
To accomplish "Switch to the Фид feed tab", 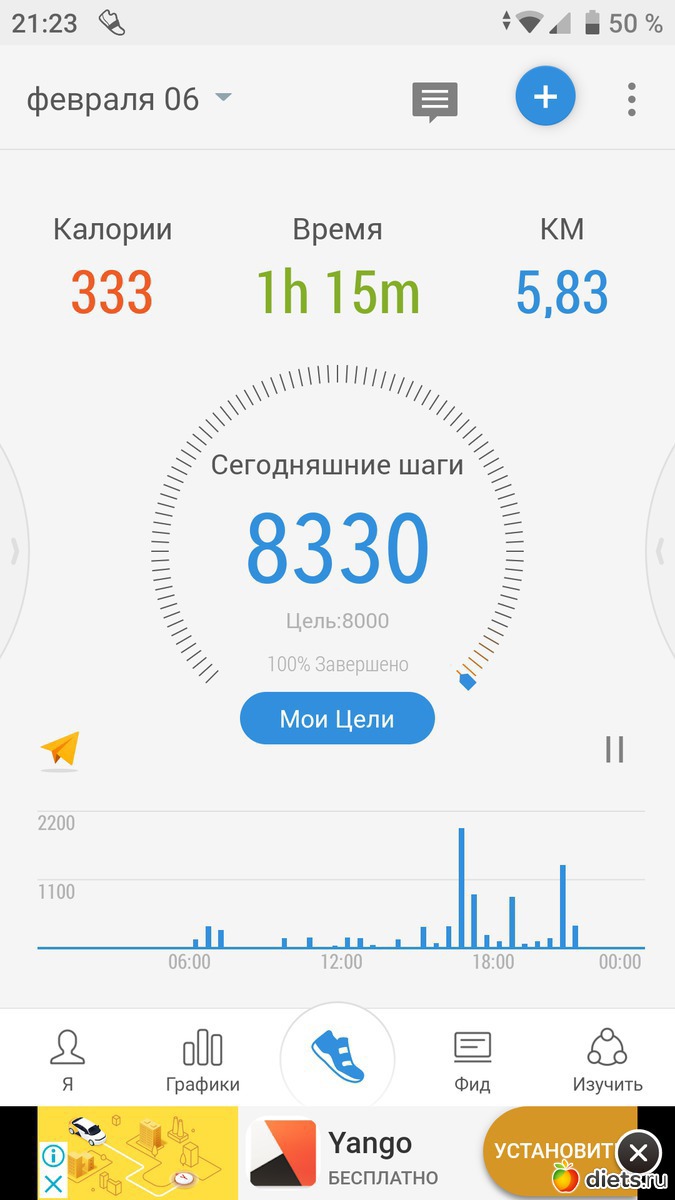I will 472,1059.
